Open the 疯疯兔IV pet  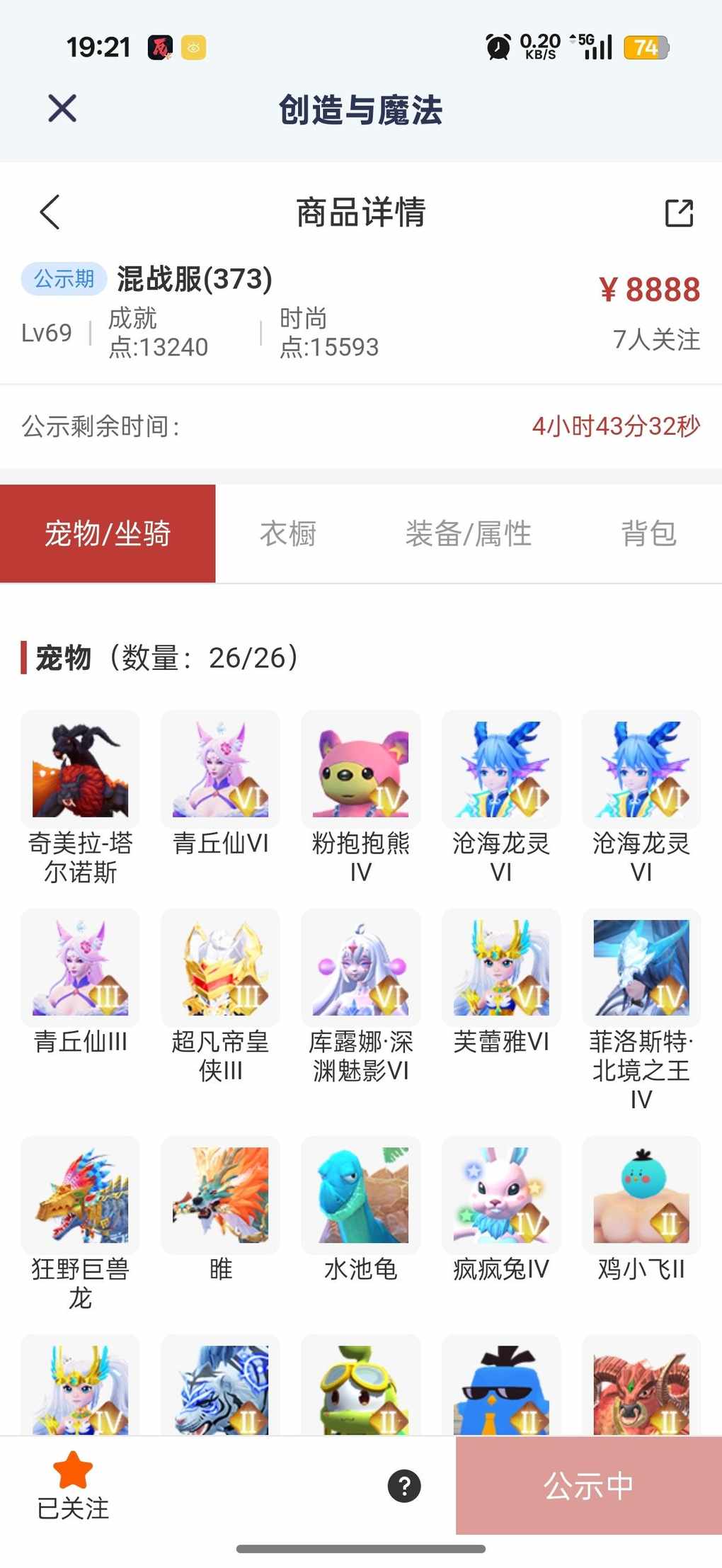click(x=500, y=1195)
